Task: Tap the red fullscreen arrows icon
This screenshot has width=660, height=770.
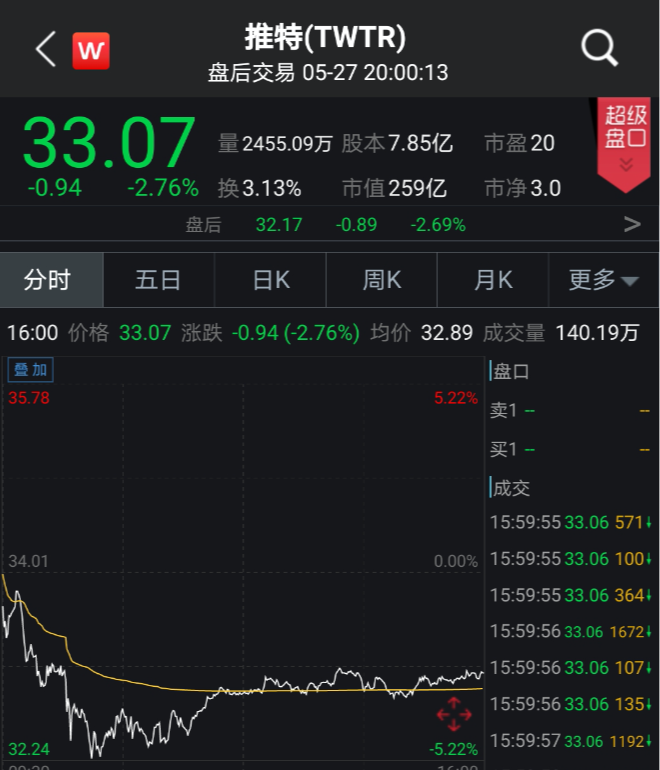Action: click(x=454, y=715)
